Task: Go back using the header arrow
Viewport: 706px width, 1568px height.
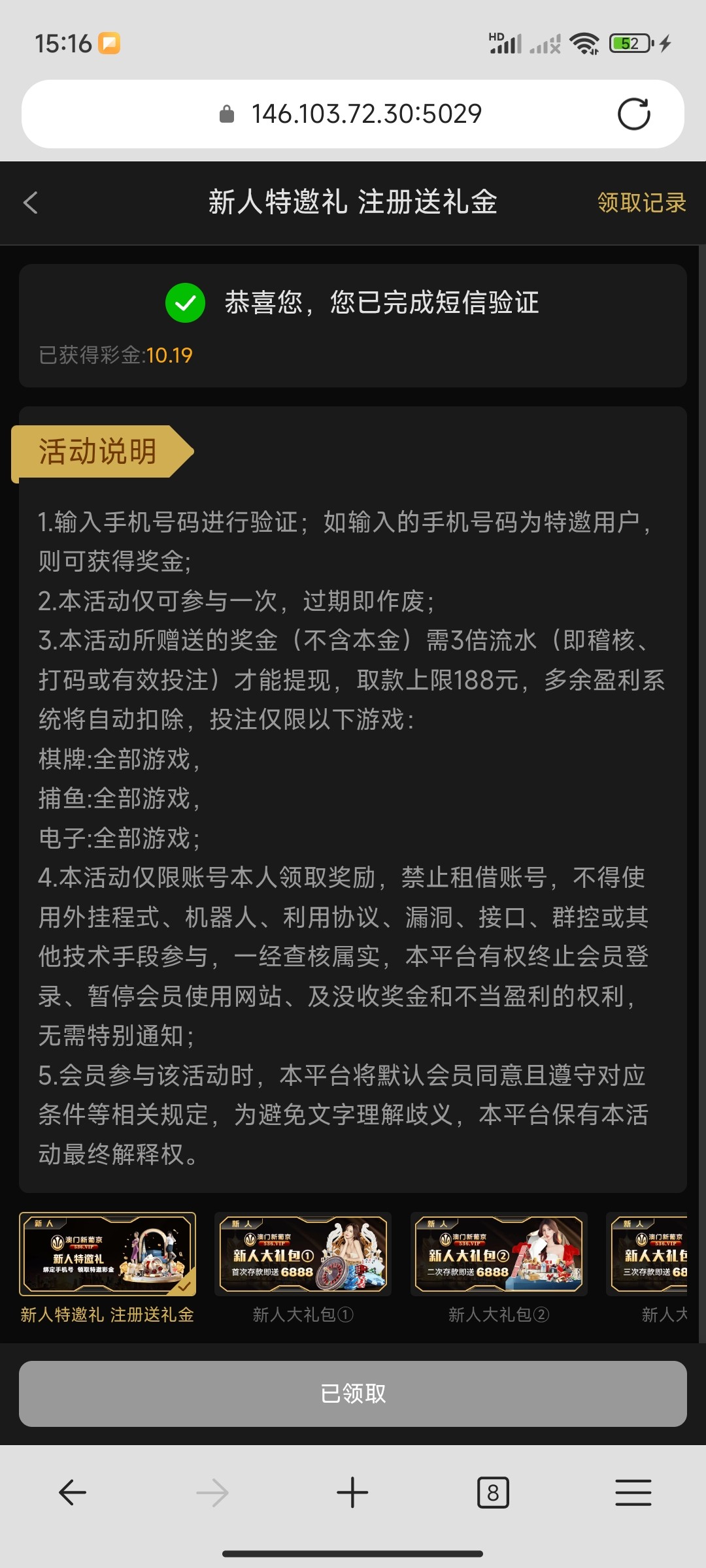Action: click(31, 203)
